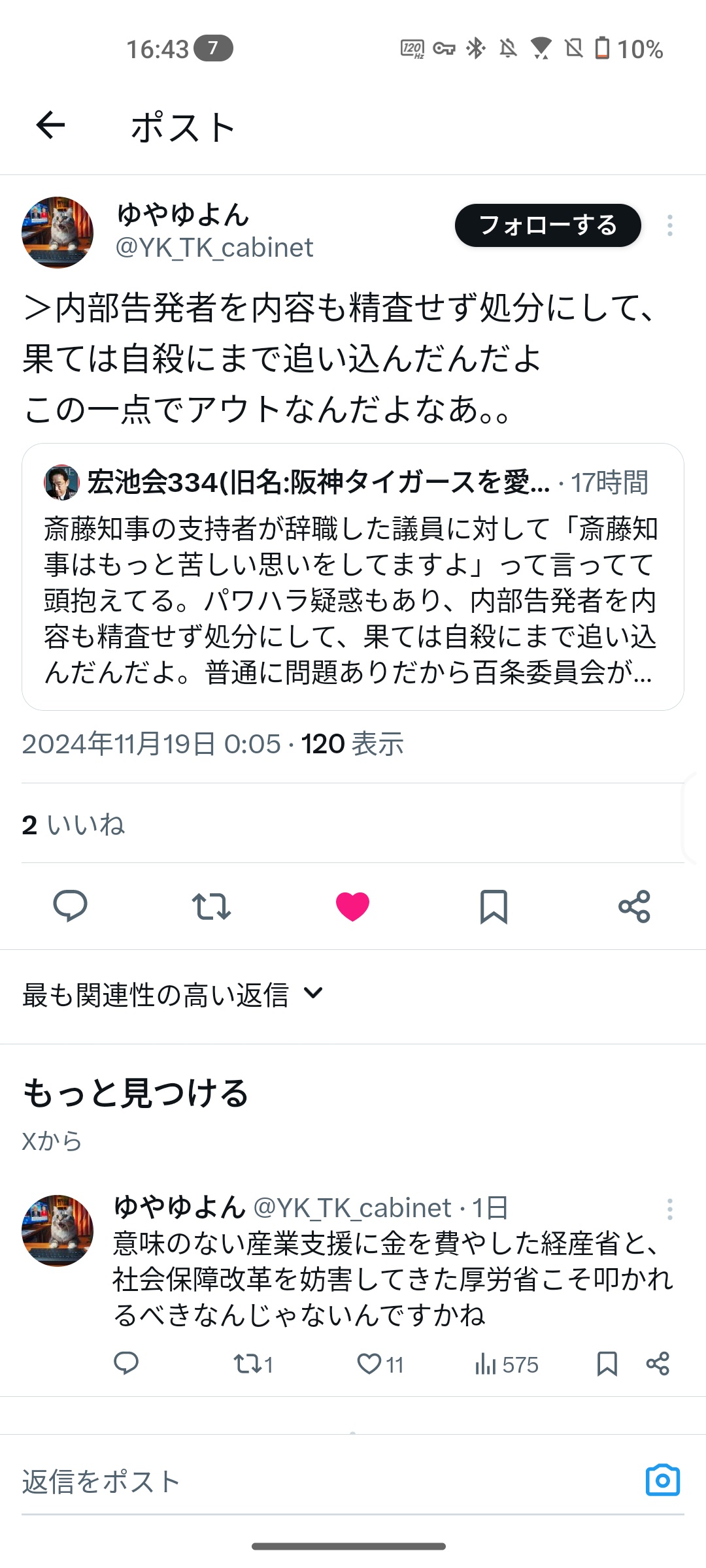
Task: Tap the フォローする button
Action: coord(548,225)
